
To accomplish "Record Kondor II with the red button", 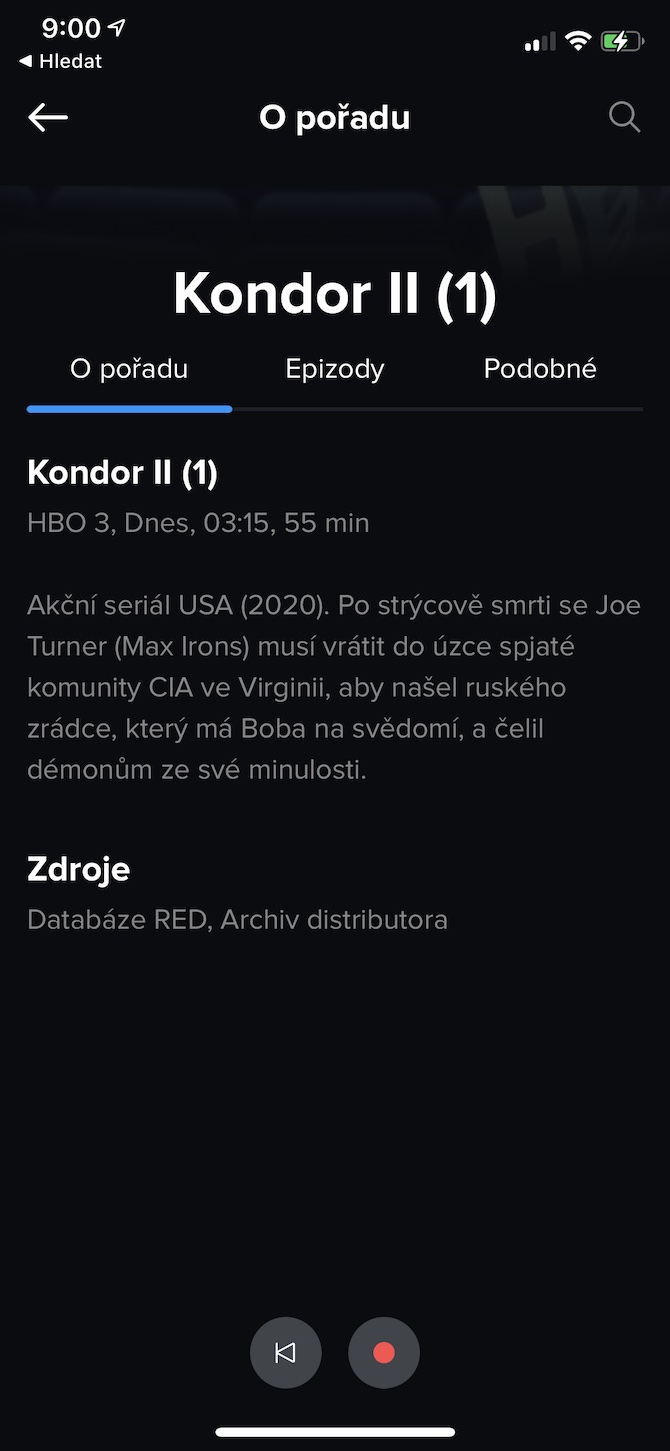I will click(x=384, y=1353).
